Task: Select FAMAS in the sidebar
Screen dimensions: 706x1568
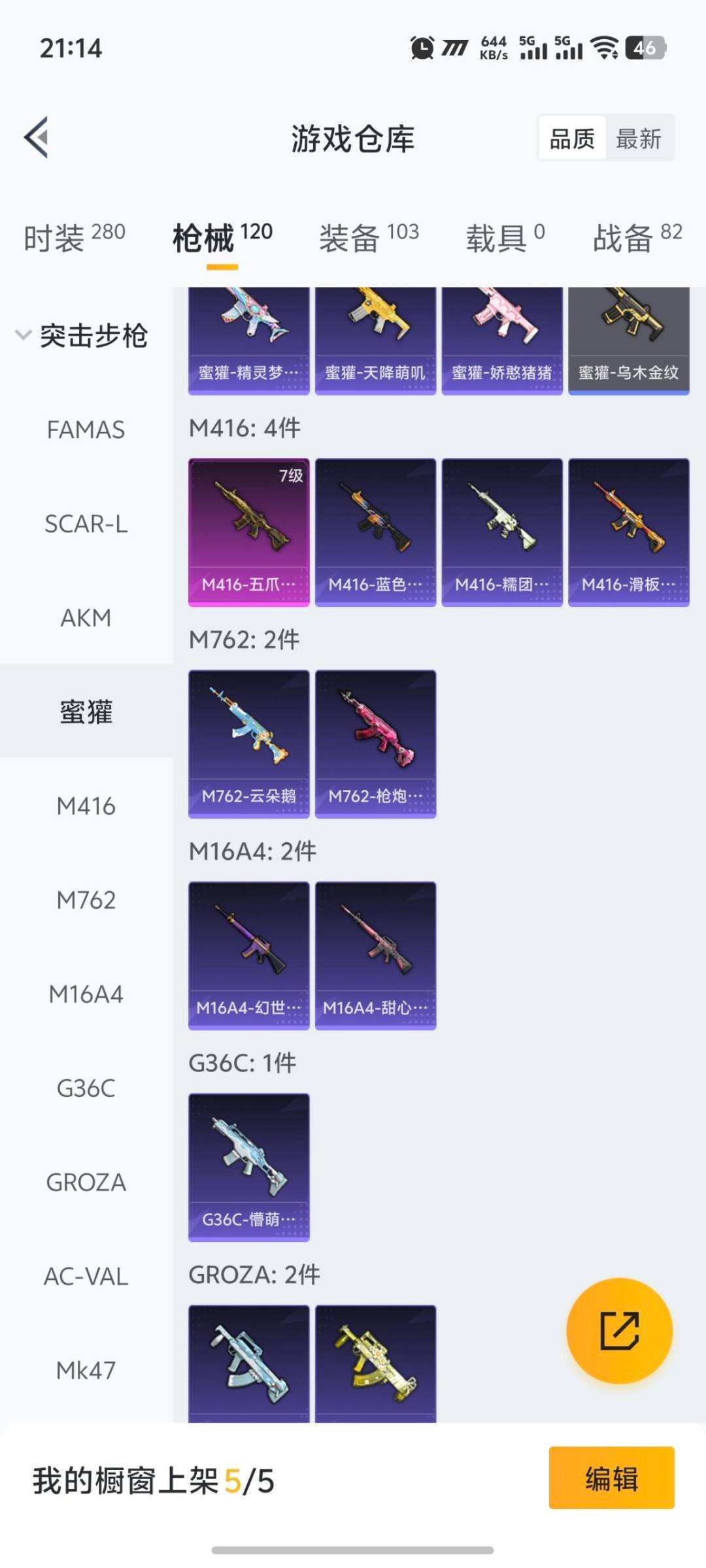Action: (x=86, y=430)
